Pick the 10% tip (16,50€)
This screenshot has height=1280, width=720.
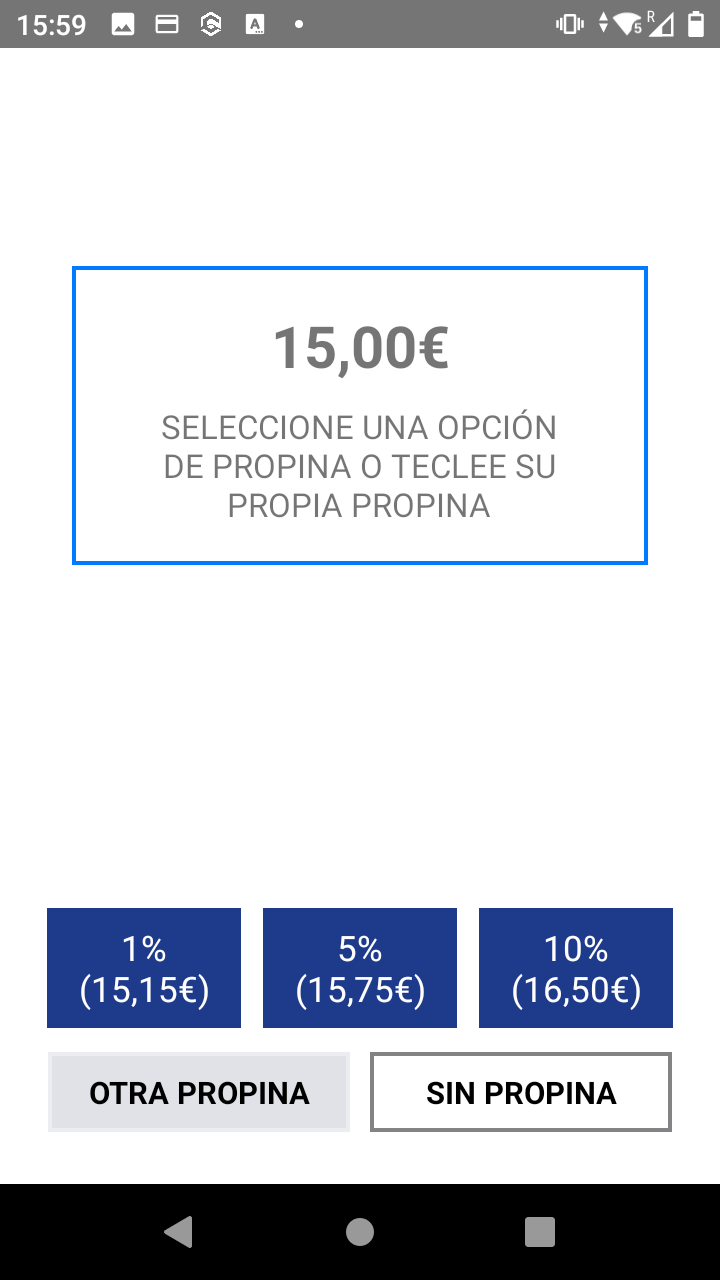pyautogui.click(x=576, y=968)
